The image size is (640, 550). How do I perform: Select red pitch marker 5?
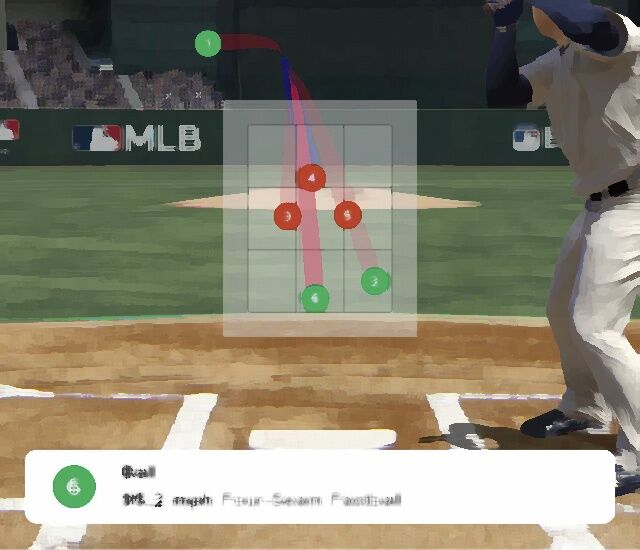coord(347,214)
